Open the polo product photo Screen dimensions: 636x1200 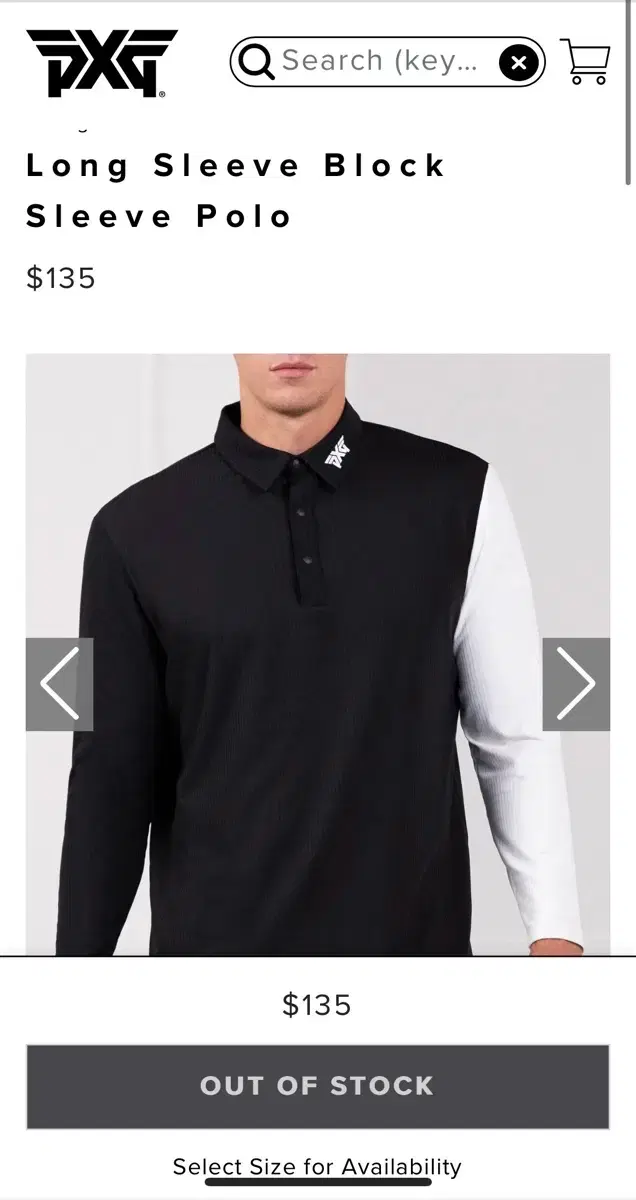coord(318,655)
